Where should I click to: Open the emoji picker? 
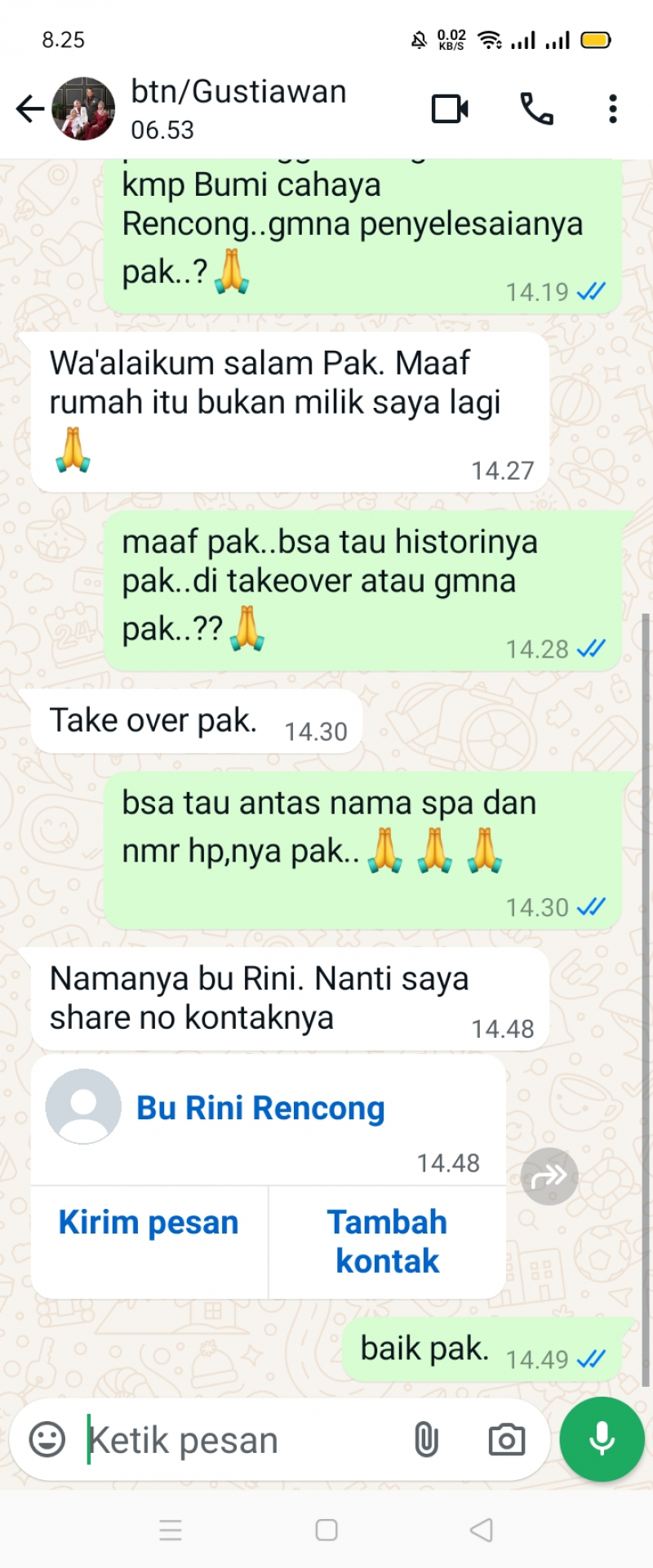tap(47, 1439)
